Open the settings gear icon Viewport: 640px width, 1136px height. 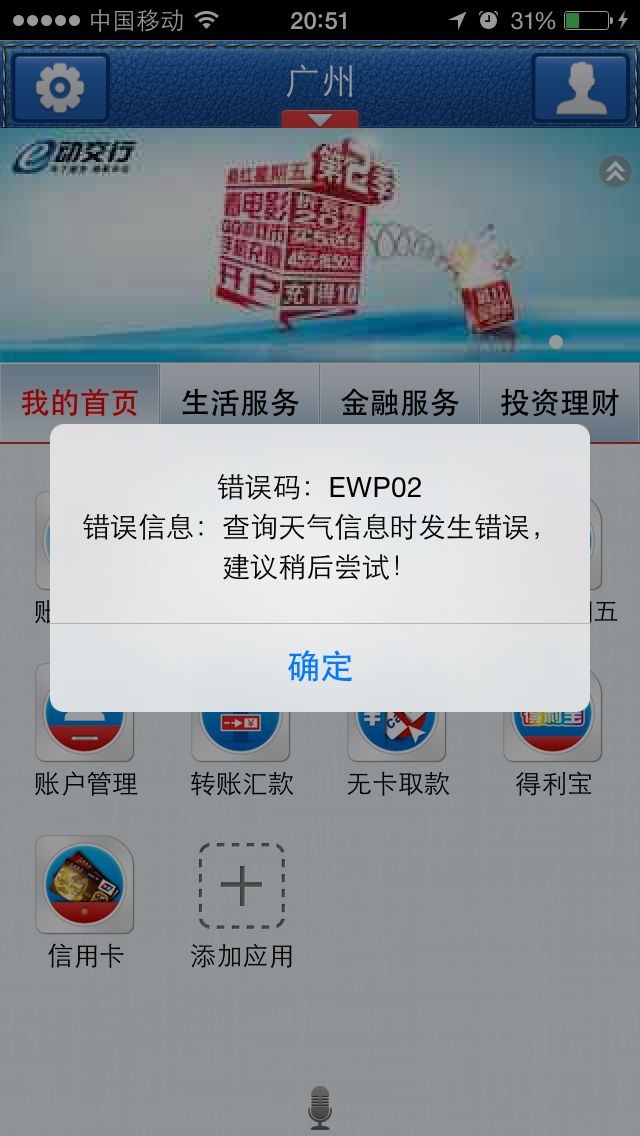(x=60, y=88)
